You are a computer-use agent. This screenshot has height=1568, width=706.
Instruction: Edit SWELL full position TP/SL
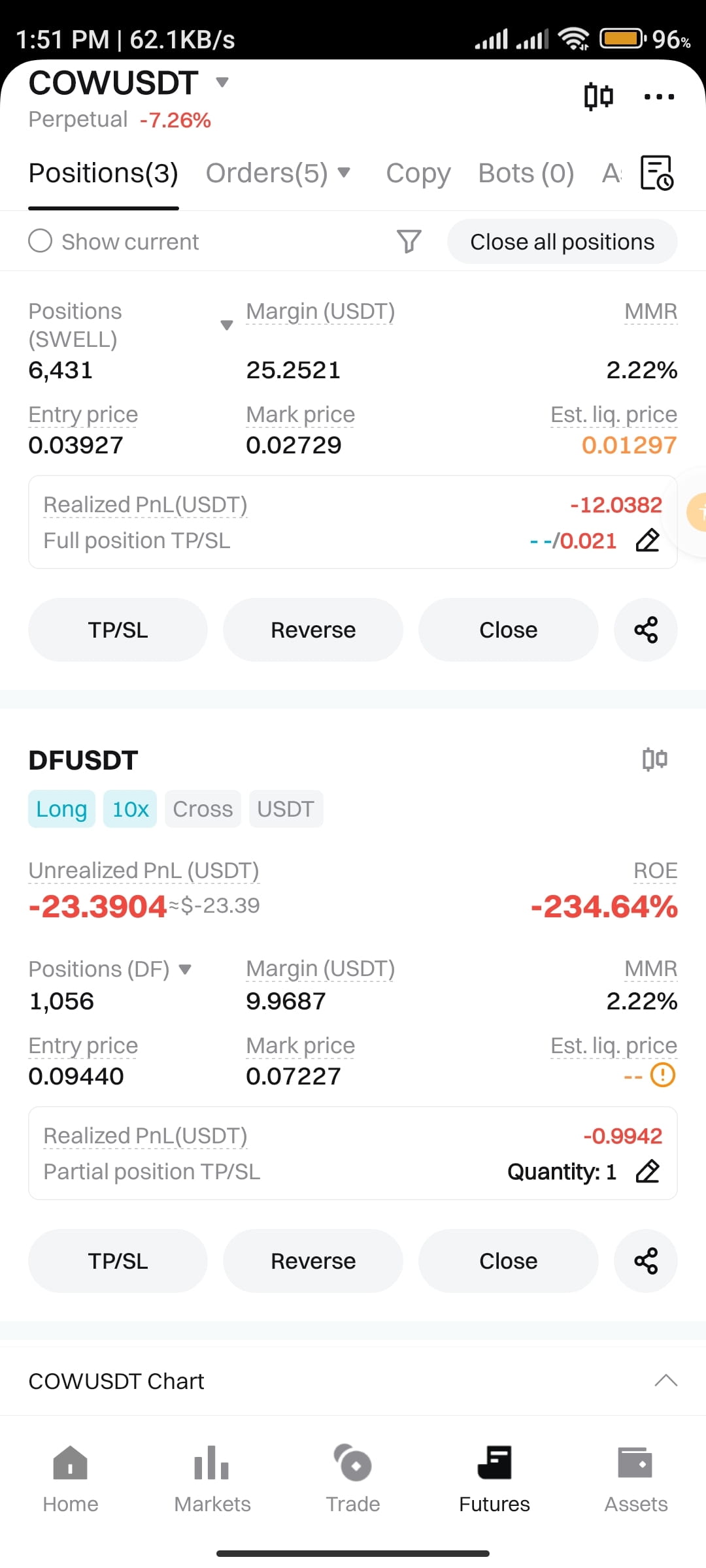(x=647, y=540)
